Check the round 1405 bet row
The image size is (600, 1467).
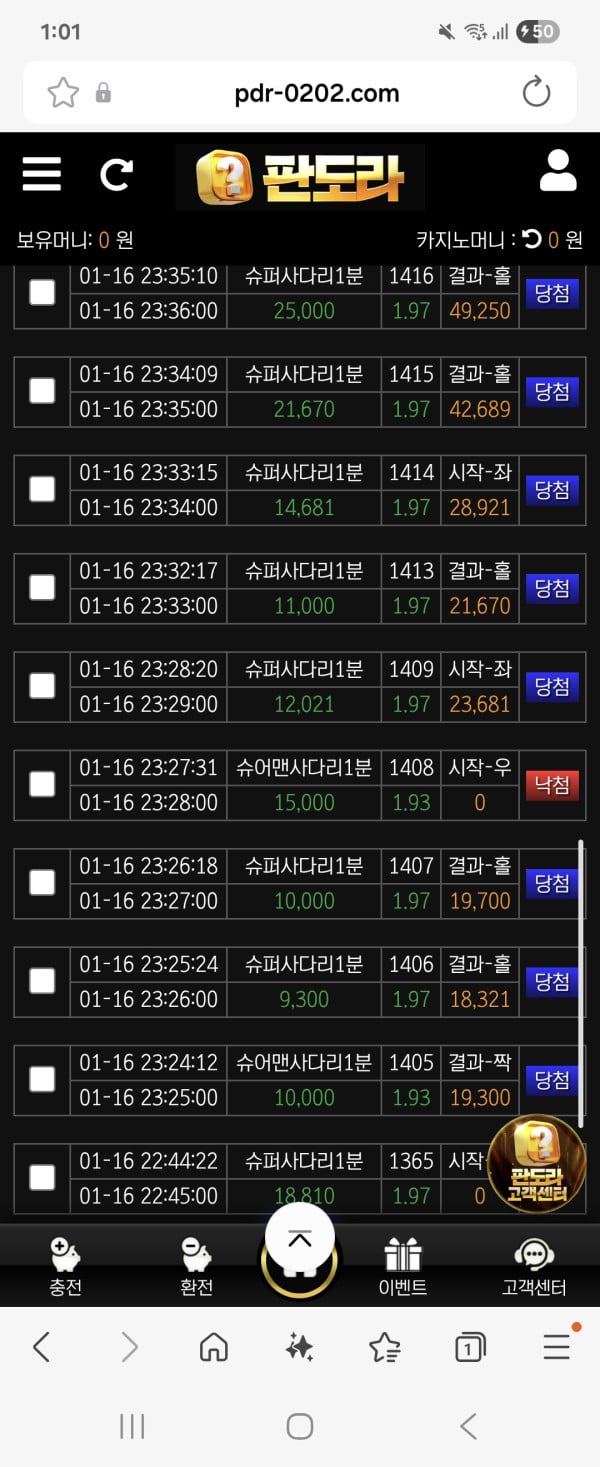point(42,1079)
